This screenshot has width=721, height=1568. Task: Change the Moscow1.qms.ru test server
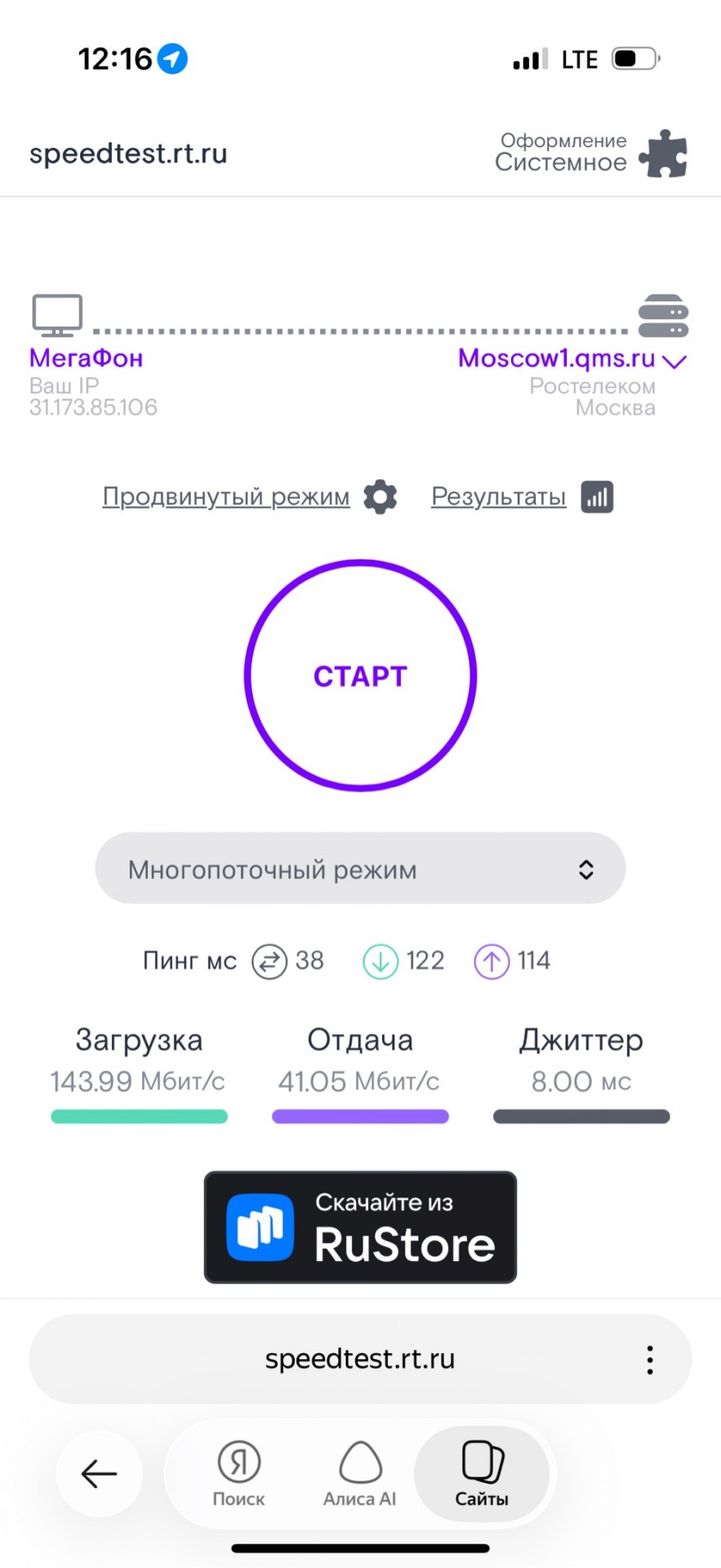pos(572,359)
